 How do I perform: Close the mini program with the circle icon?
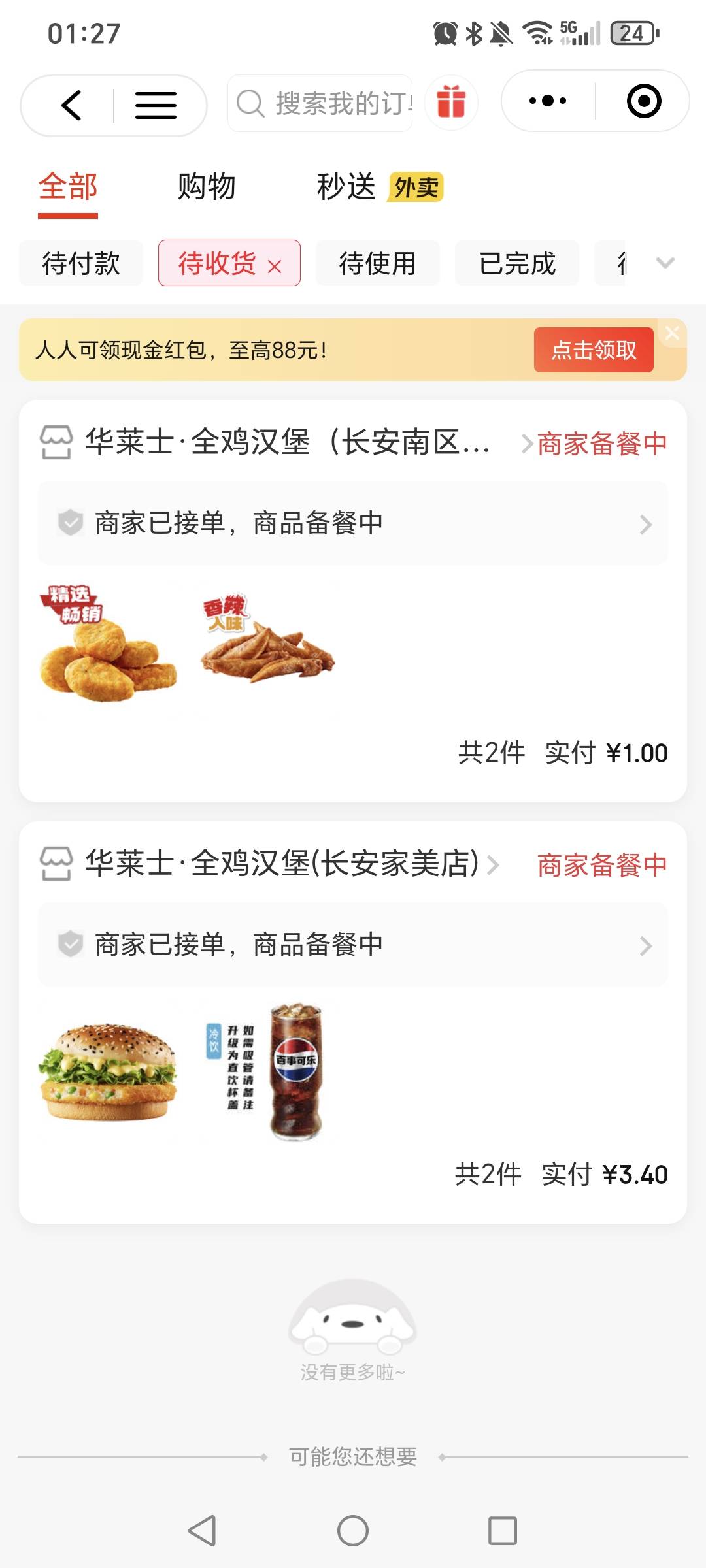pos(643,101)
